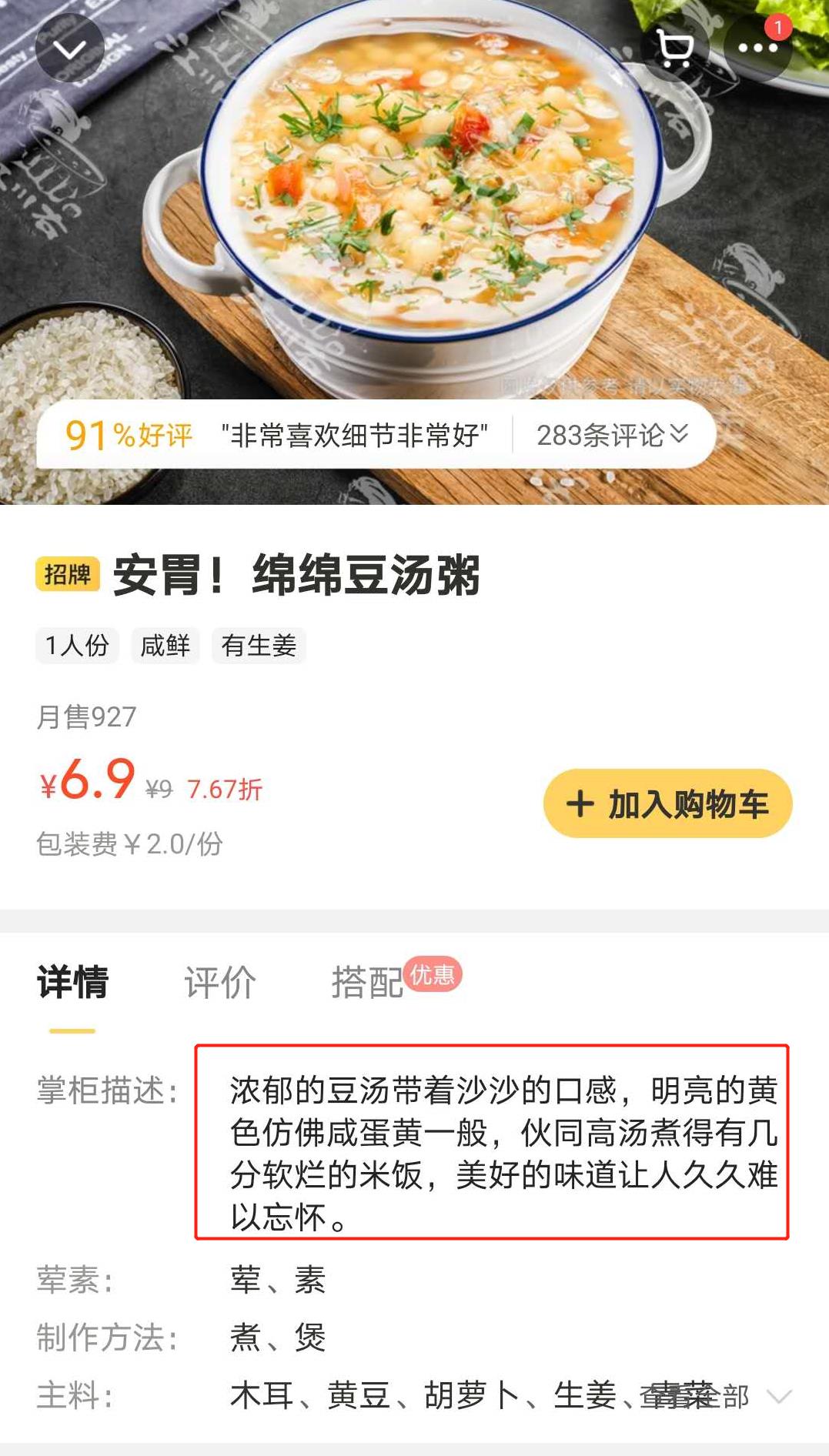The height and width of the screenshot is (1456, 829).
Task: Open the shopping cart icon
Action: (675, 48)
